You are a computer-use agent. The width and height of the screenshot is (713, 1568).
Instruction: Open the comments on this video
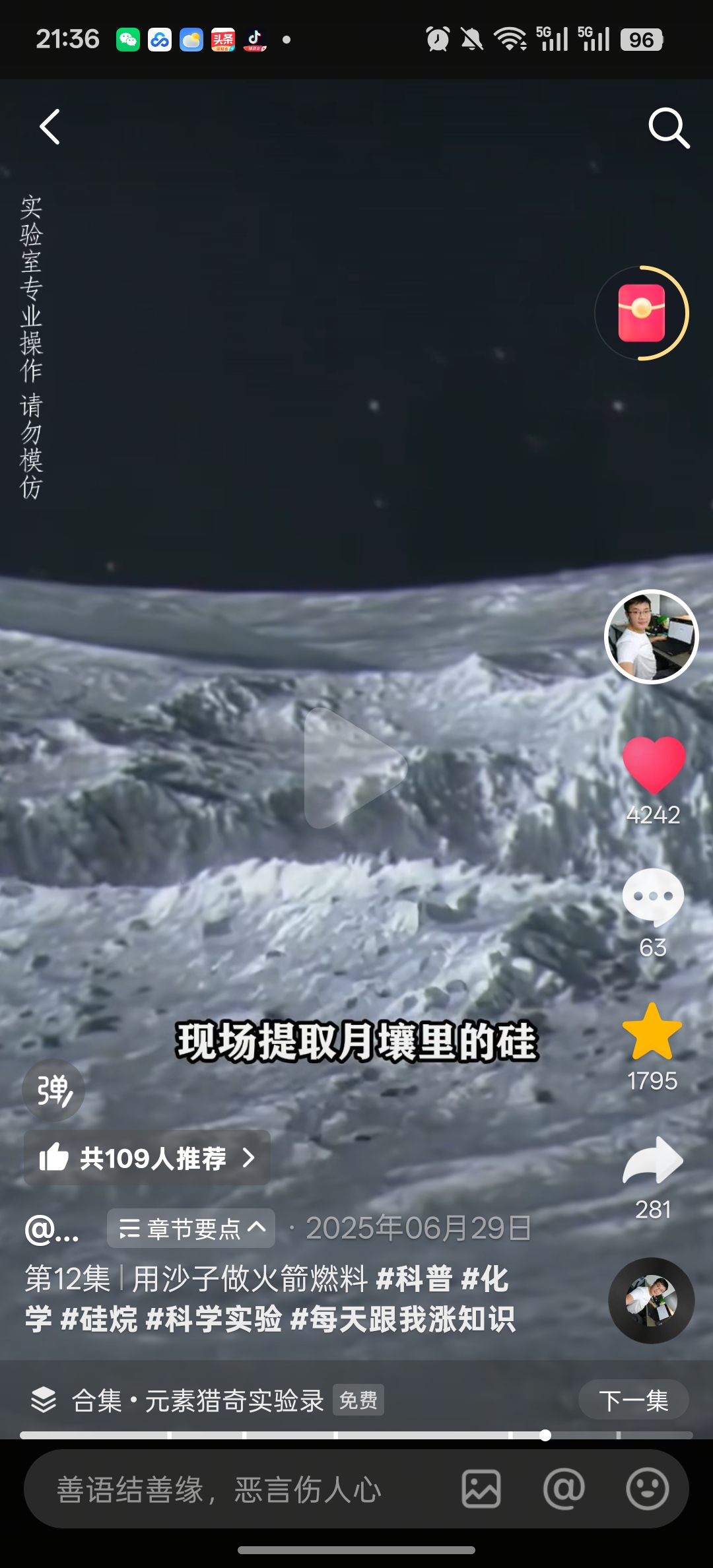(x=653, y=898)
